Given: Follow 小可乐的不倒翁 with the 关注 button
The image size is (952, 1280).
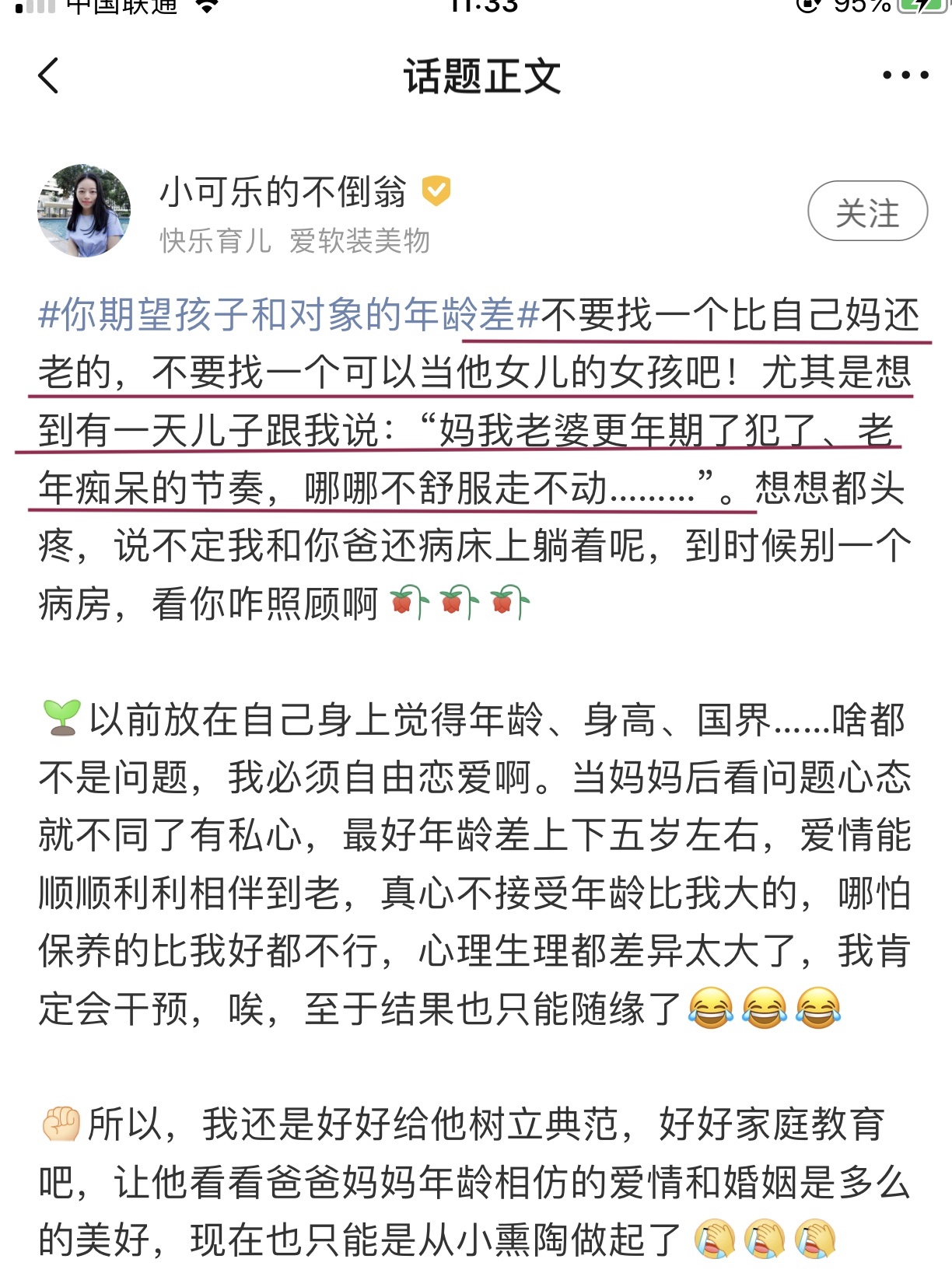Looking at the screenshot, I should coord(867,212).
